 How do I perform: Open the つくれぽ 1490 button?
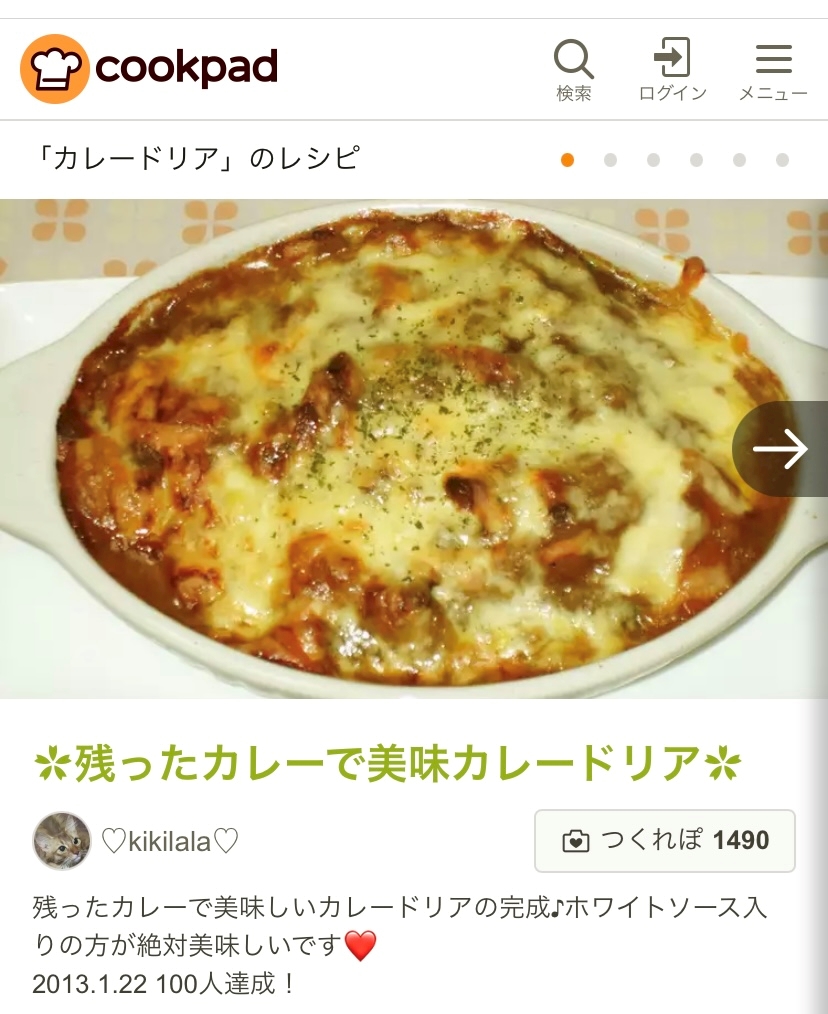[665, 841]
